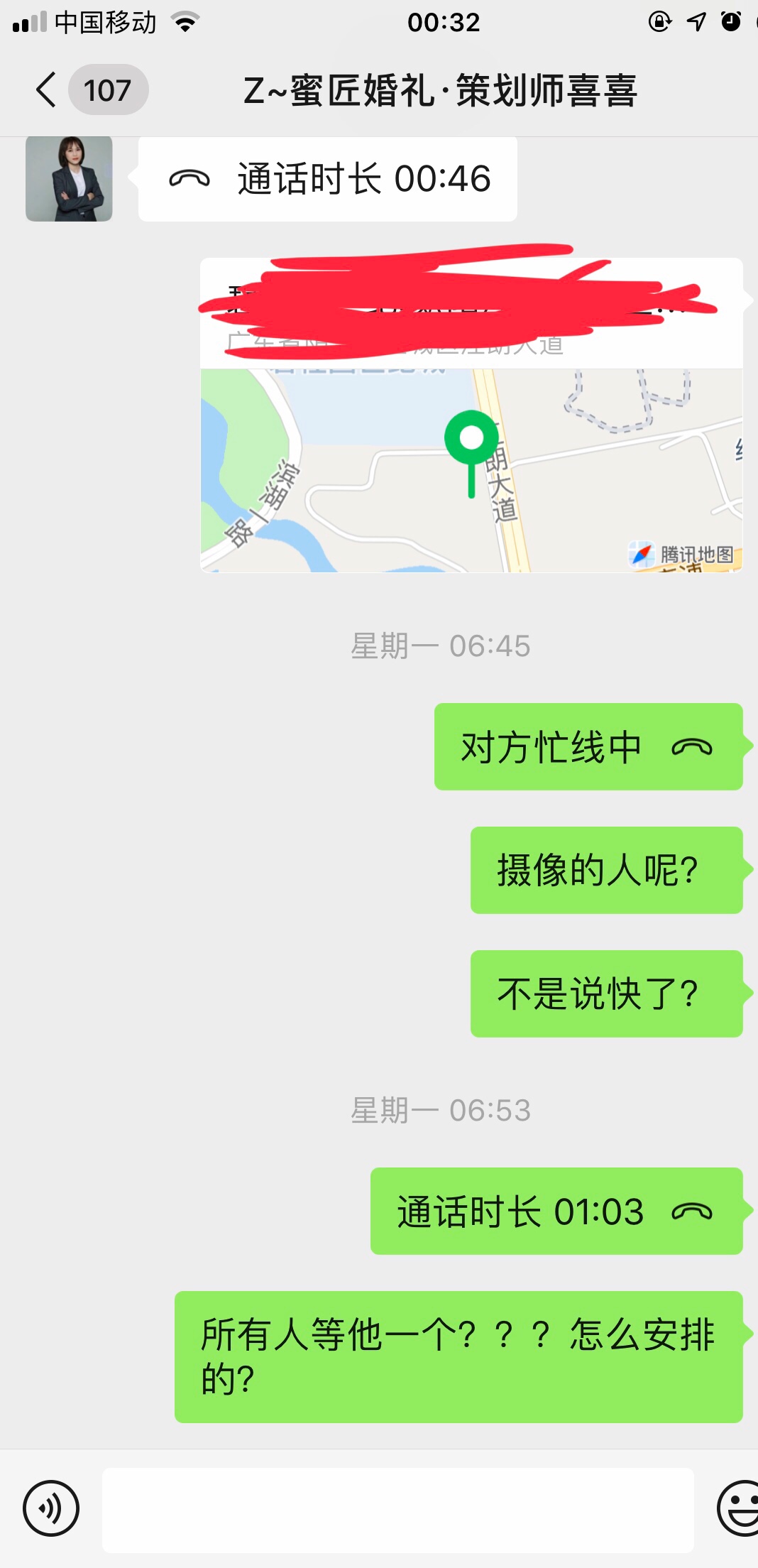Image resolution: width=758 pixels, height=1568 pixels.
Task: Redial from the 对方忙线中 call bubble
Action: (588, 747)
